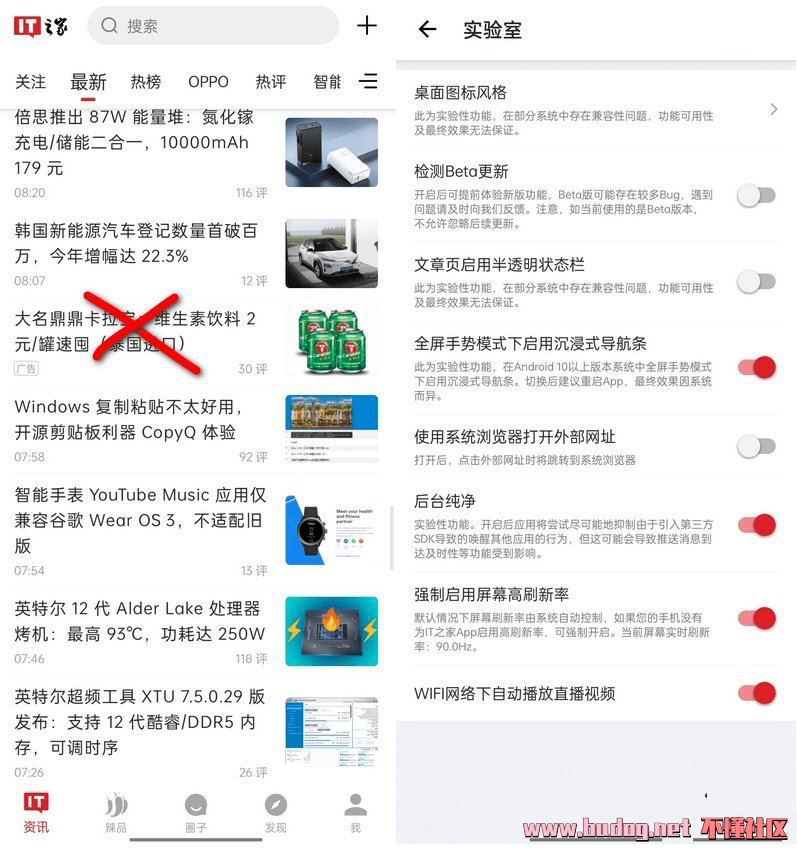
Task: Open the 发现 bottom tab
Action: pos(275,813)
